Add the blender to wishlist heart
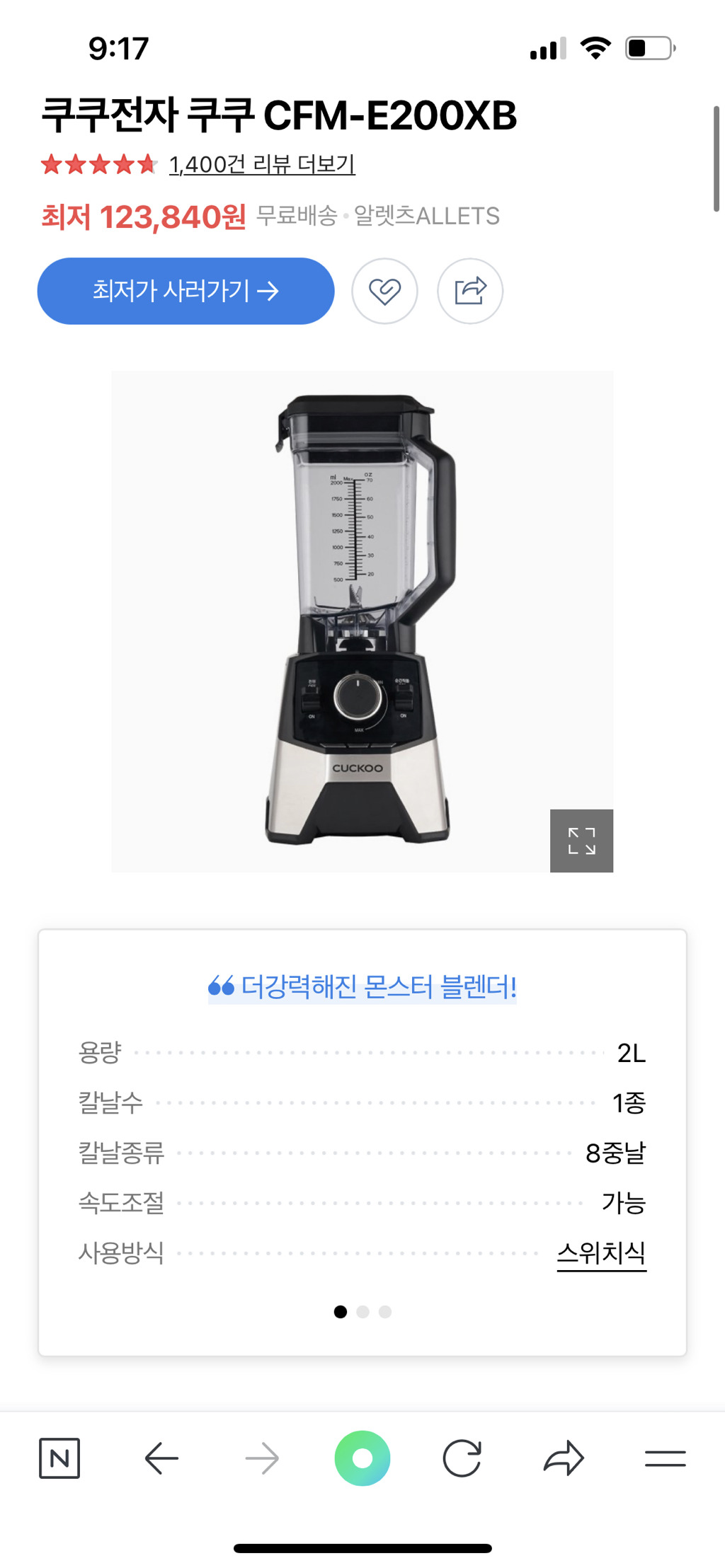725x1568 pixels. point(384,291)
